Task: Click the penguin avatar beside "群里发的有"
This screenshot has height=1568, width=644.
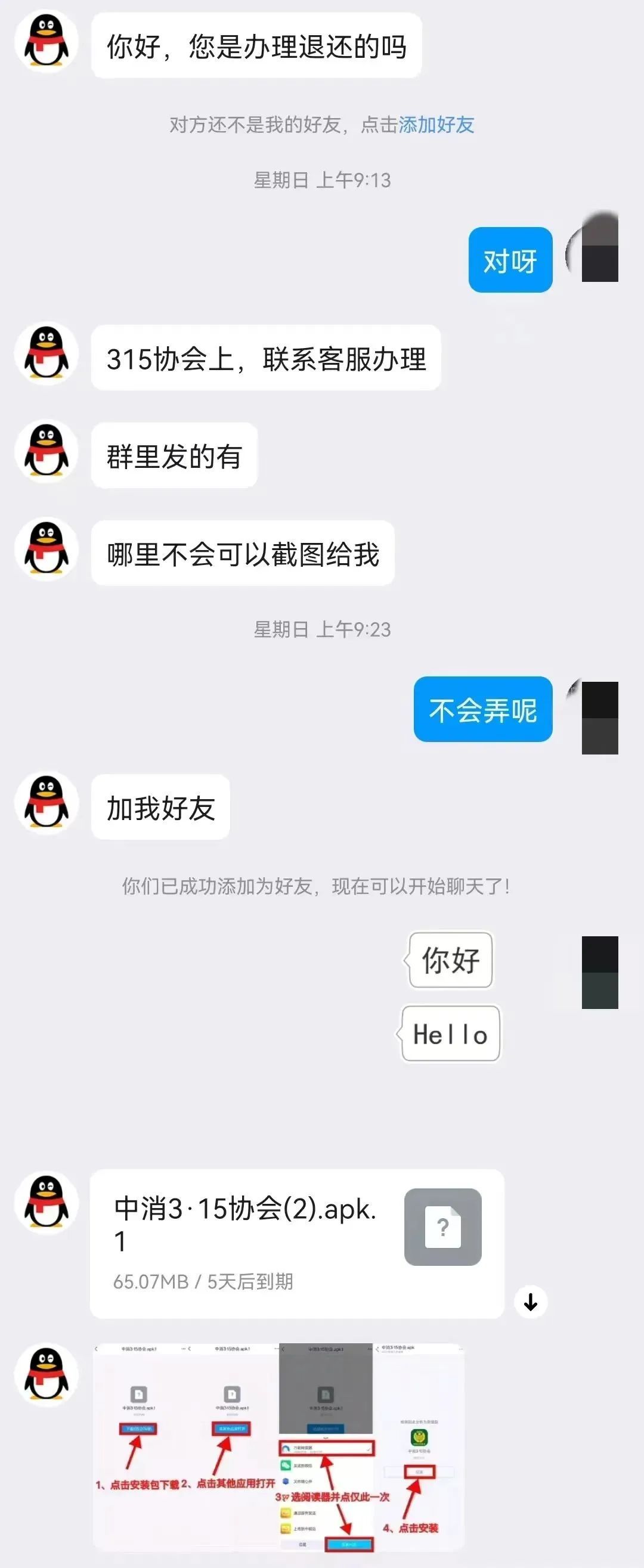Action: 46,454
